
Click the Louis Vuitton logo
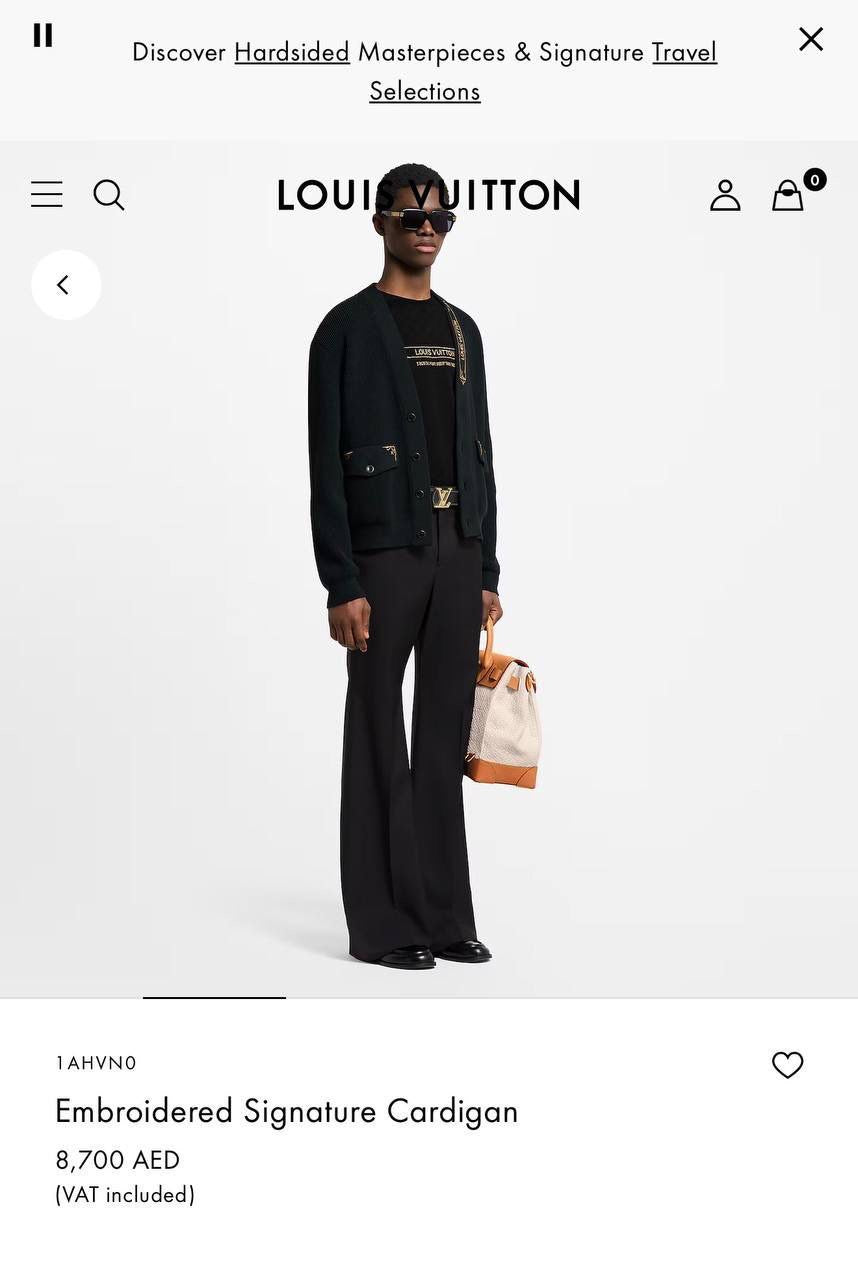pos(428,194)
